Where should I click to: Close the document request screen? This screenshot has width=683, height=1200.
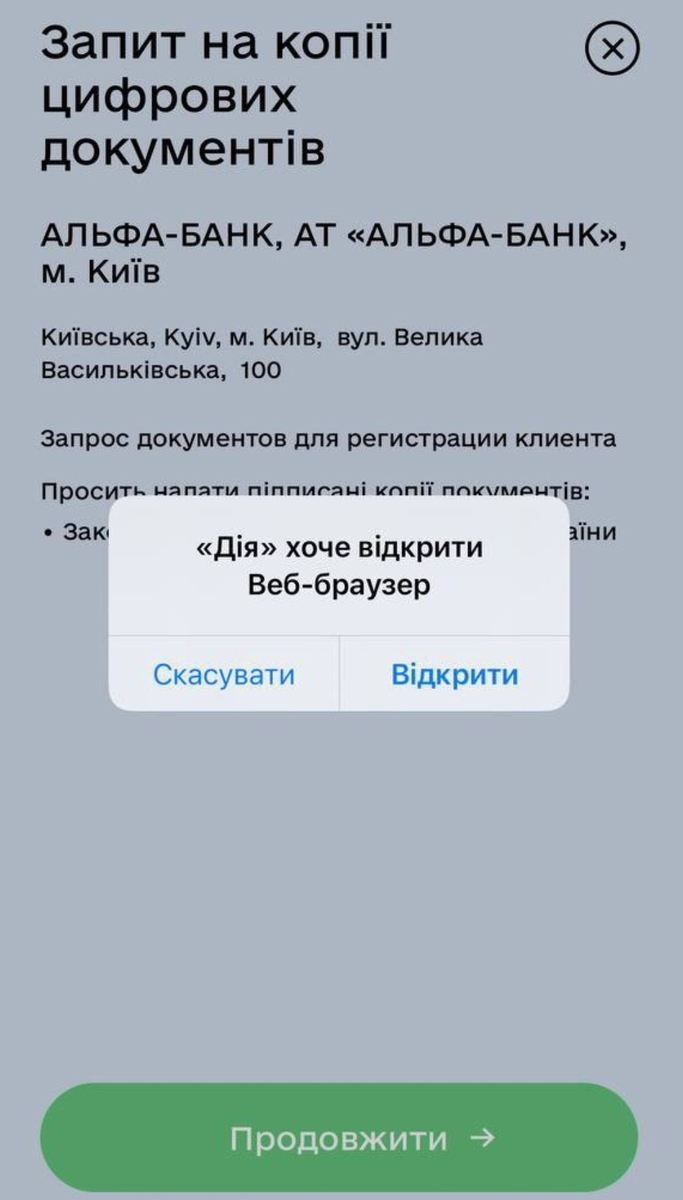point(611,49)
